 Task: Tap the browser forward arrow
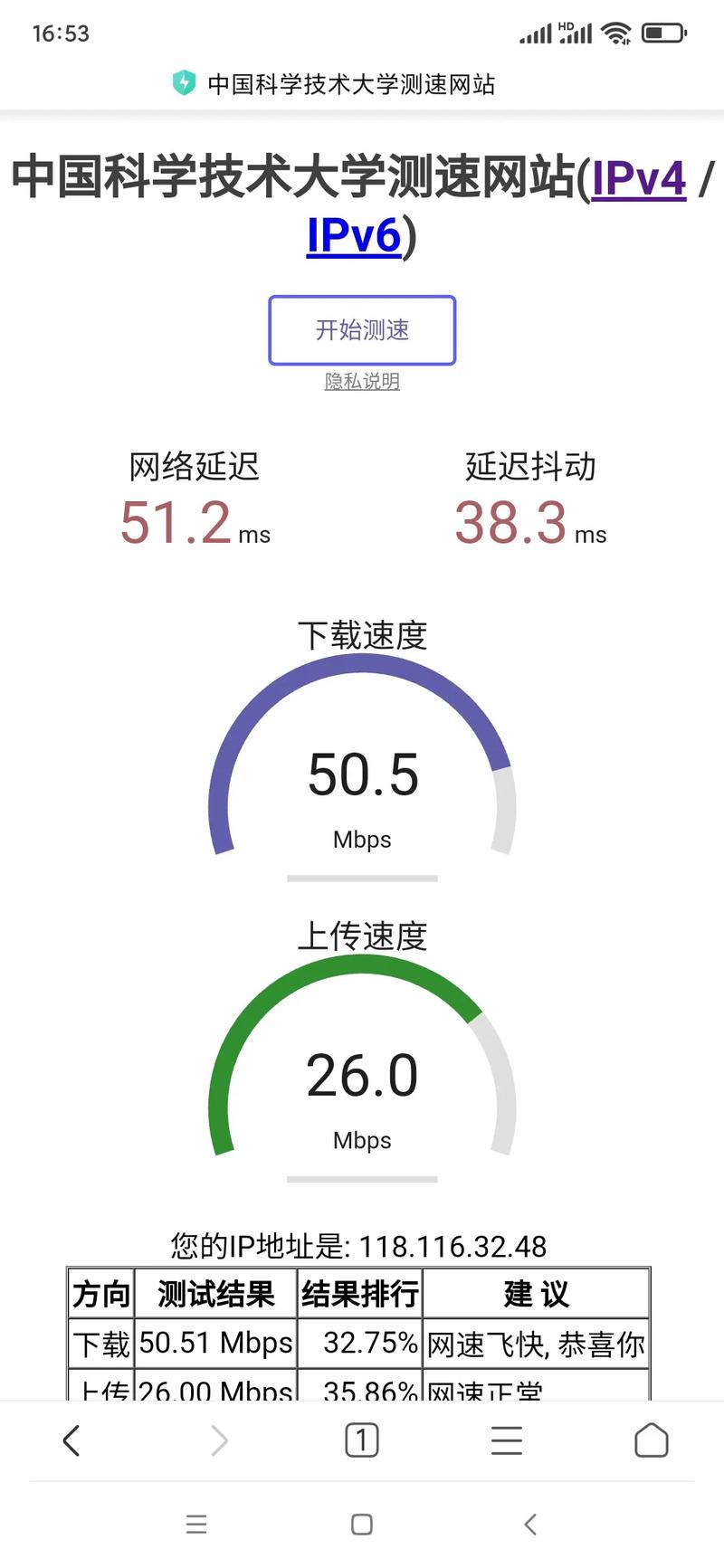(217, 1440)
